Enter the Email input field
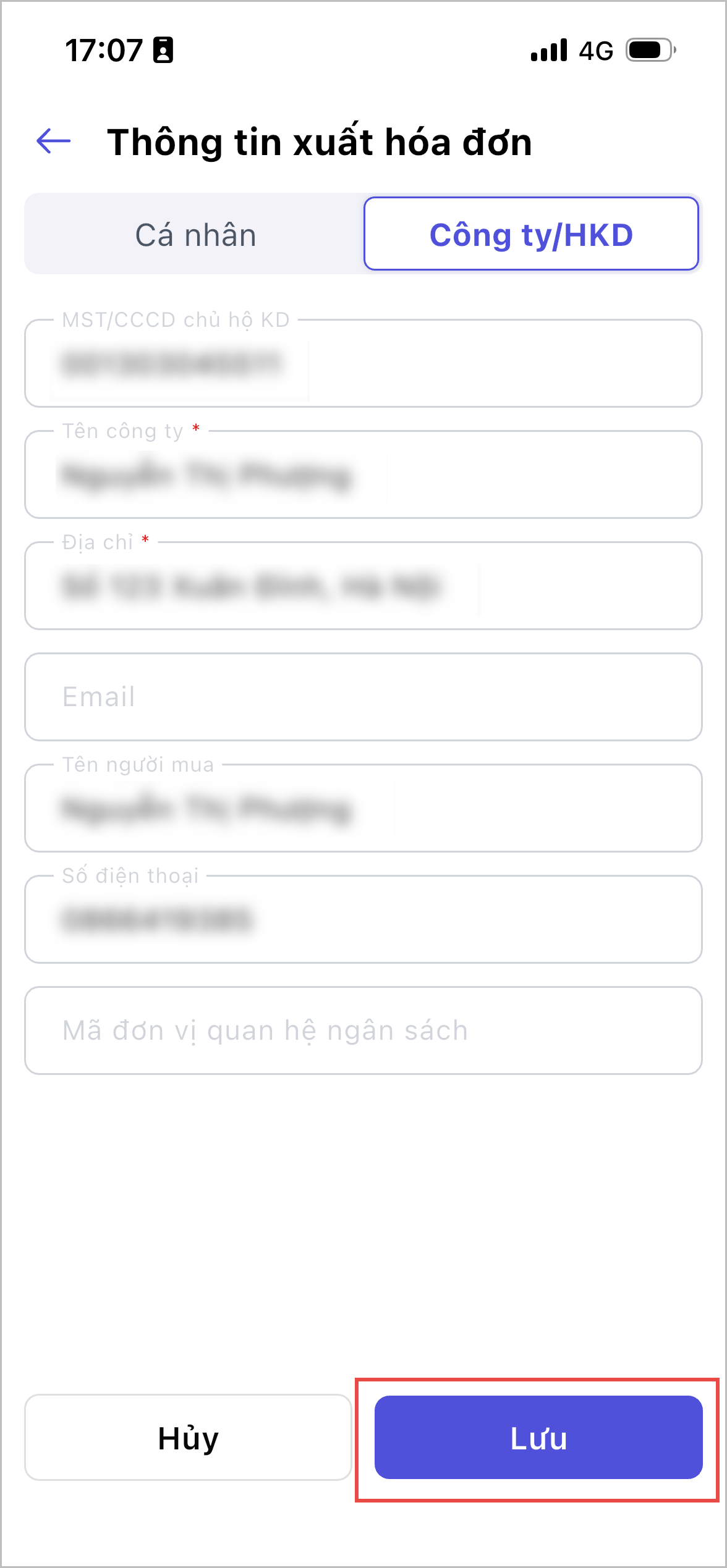Screen dimensions: 727x1568 pyautogui.click(x=363, y=697)
